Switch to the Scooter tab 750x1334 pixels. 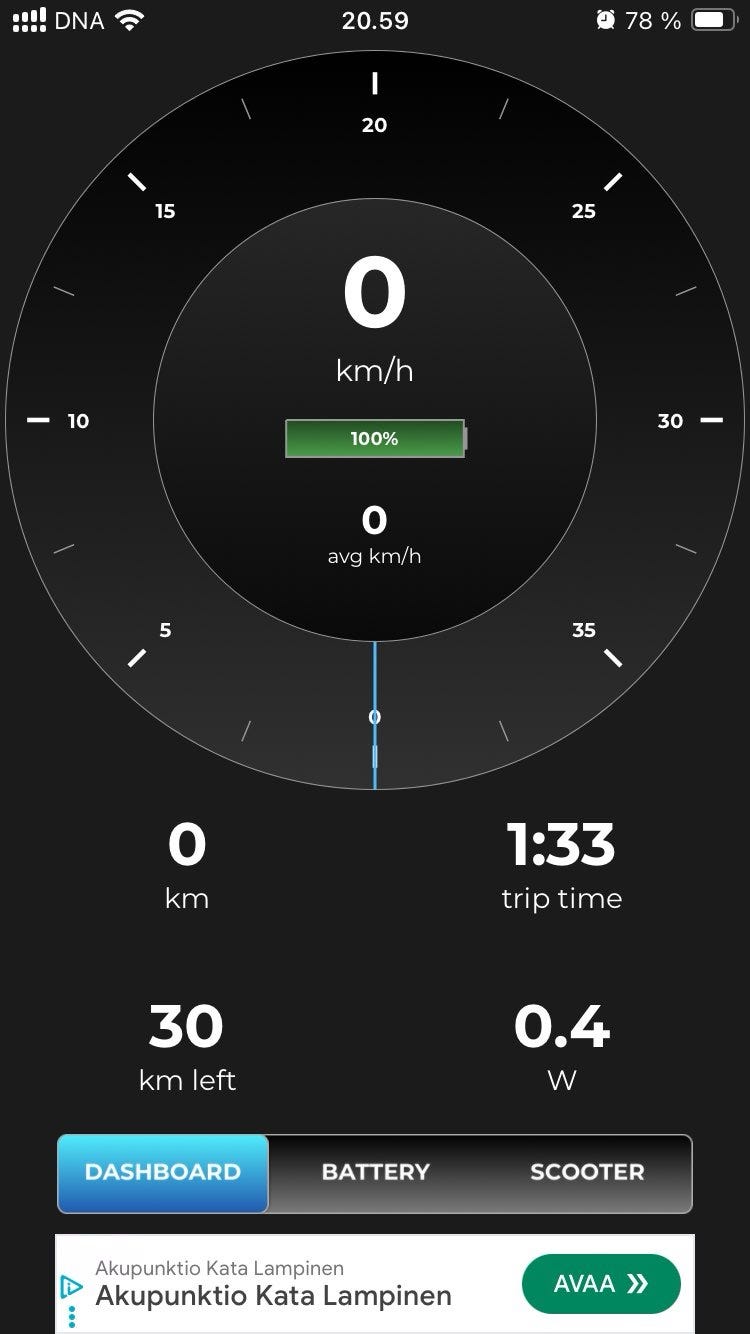point(587,1172)
